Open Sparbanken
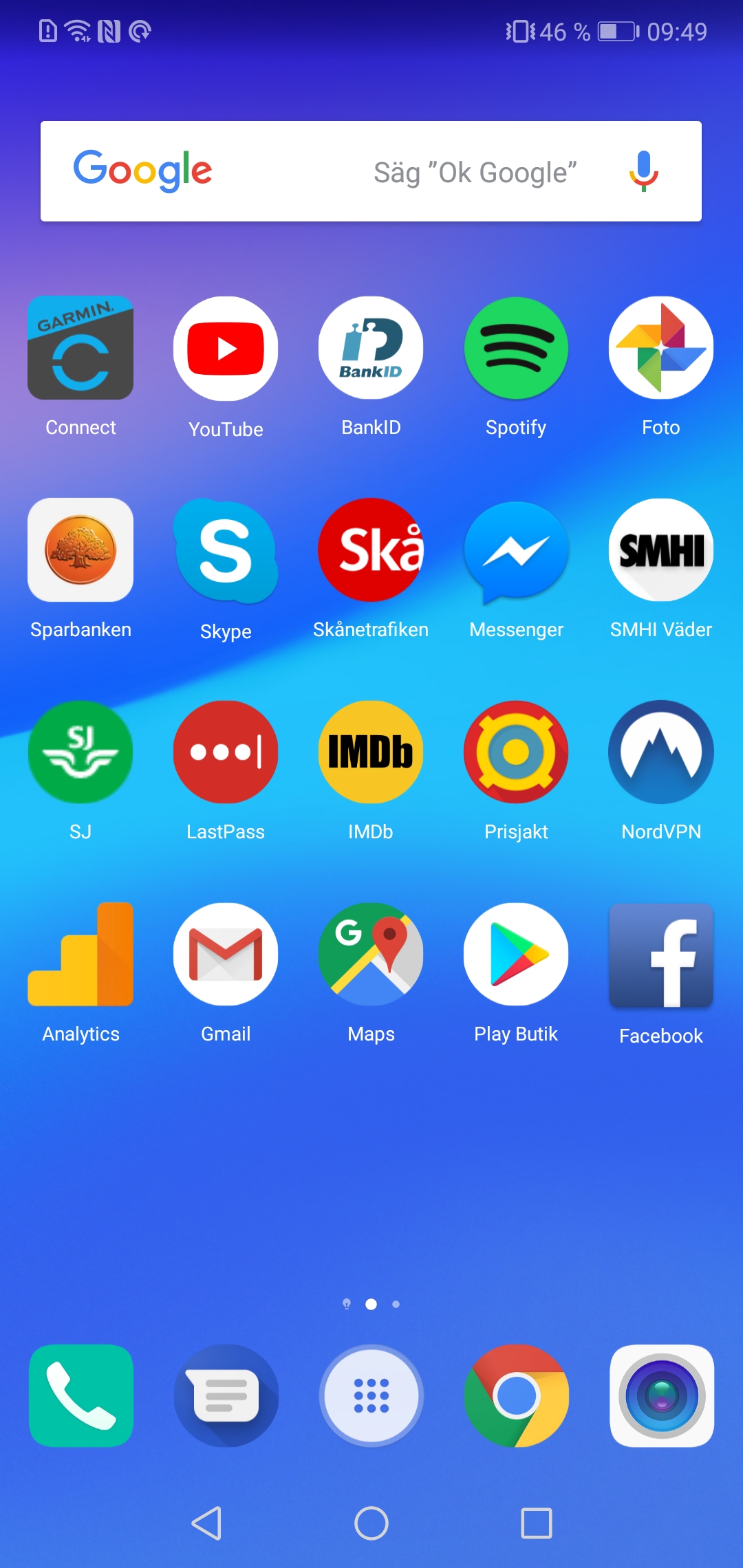The height and width of the screenshot is (1568, 743). click(x=80, y=550)
